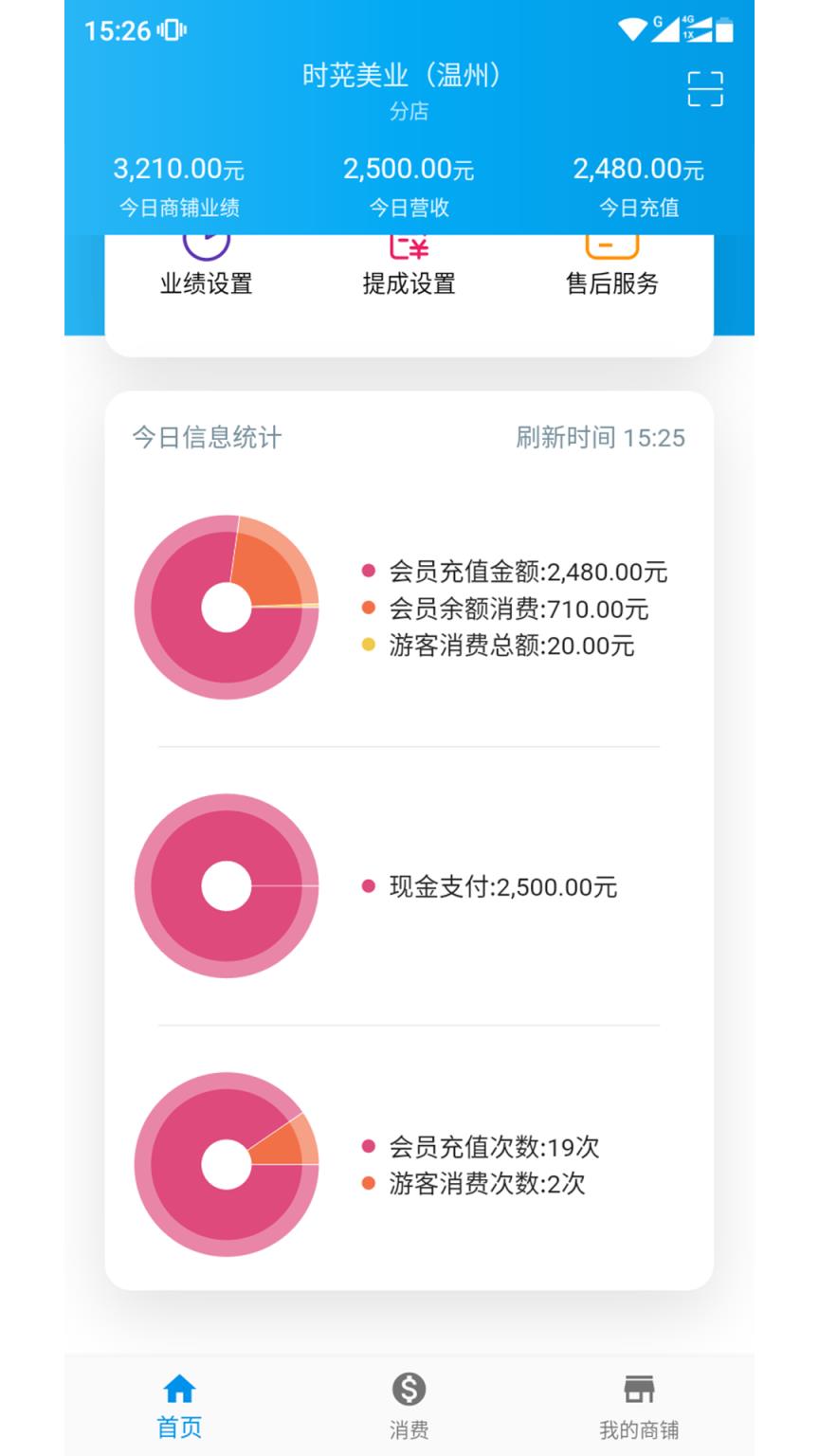
Task: Toggle the 会员充值金额 legend entry
Action: [x=517, y=573]
